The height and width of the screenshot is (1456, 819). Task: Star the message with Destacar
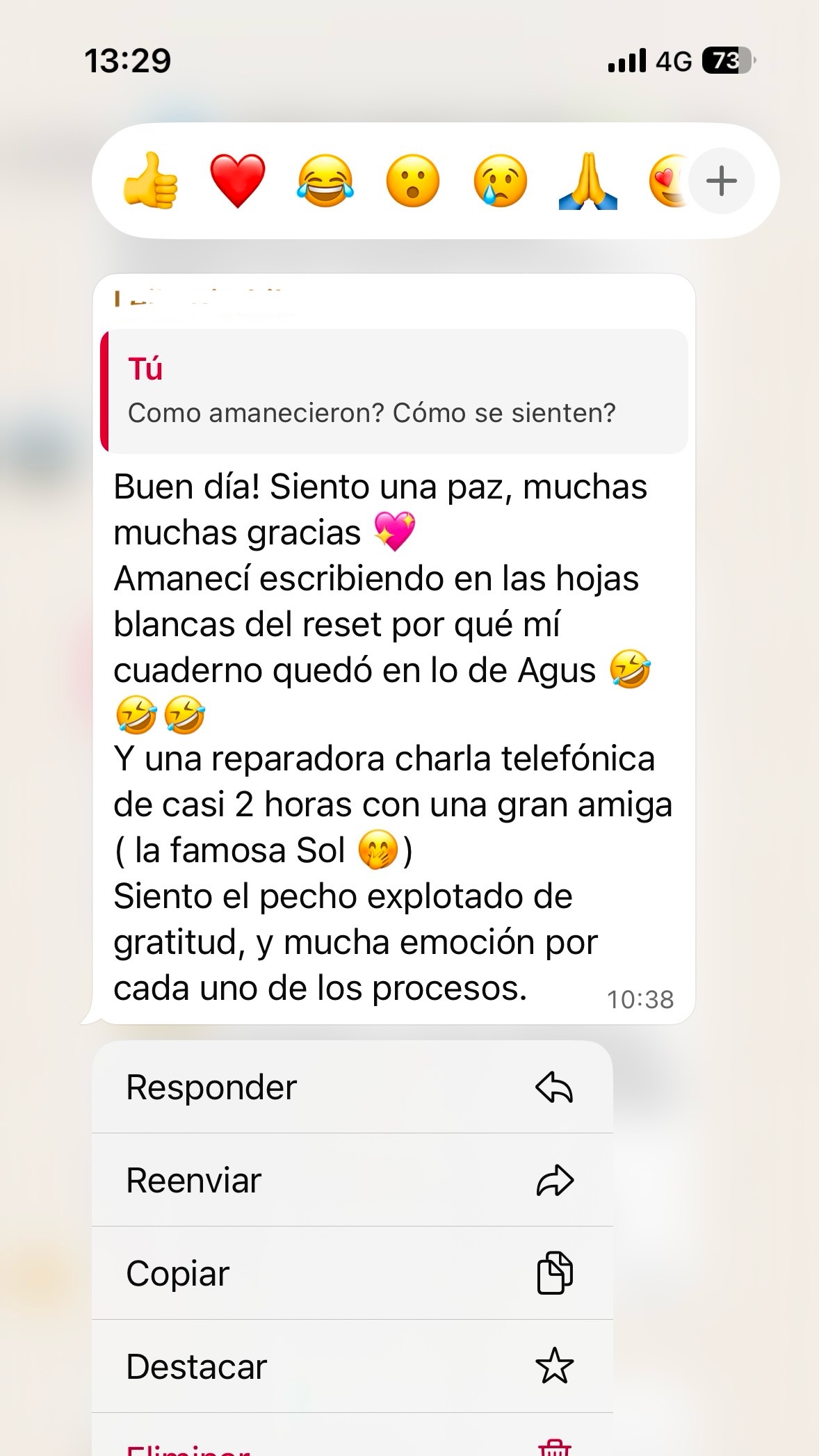tap(352, 1366)
